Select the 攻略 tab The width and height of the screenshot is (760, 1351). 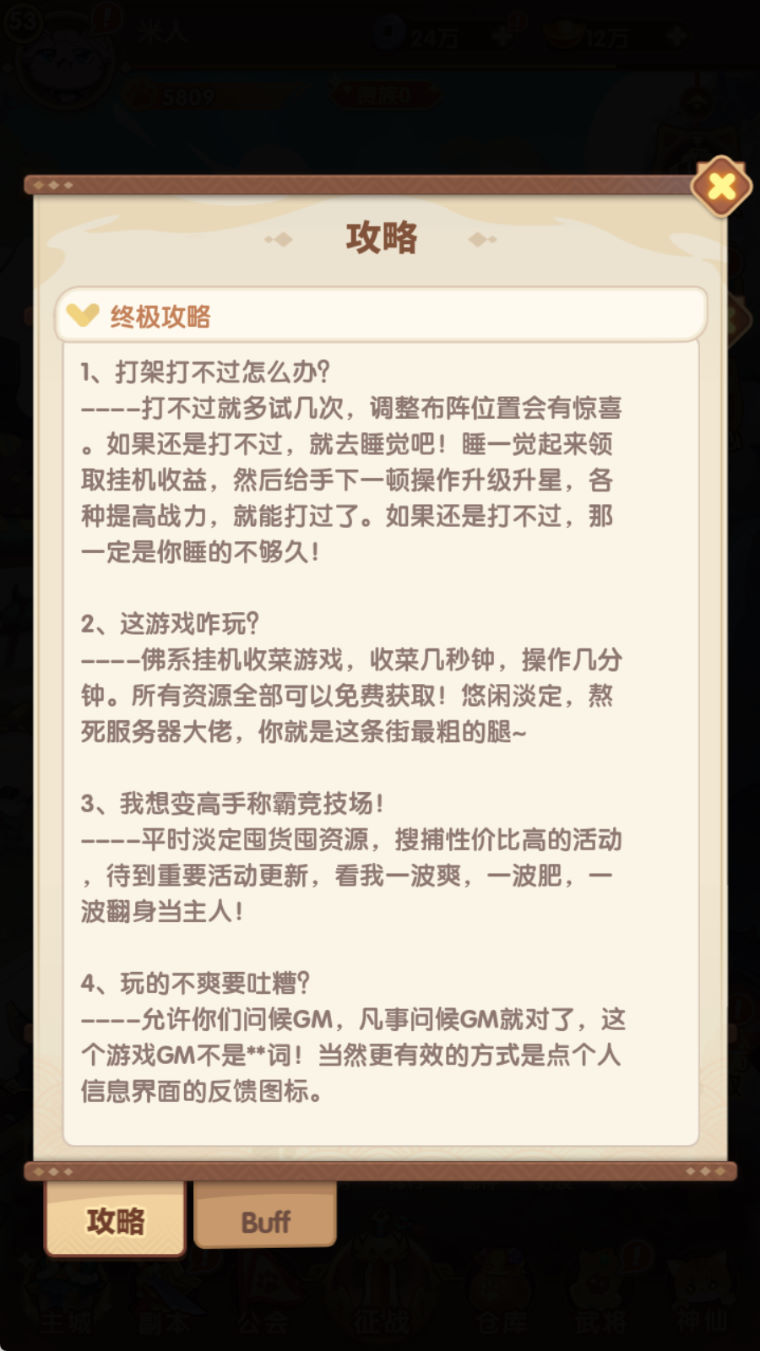pyautogui.click(x=116, y=1220)
